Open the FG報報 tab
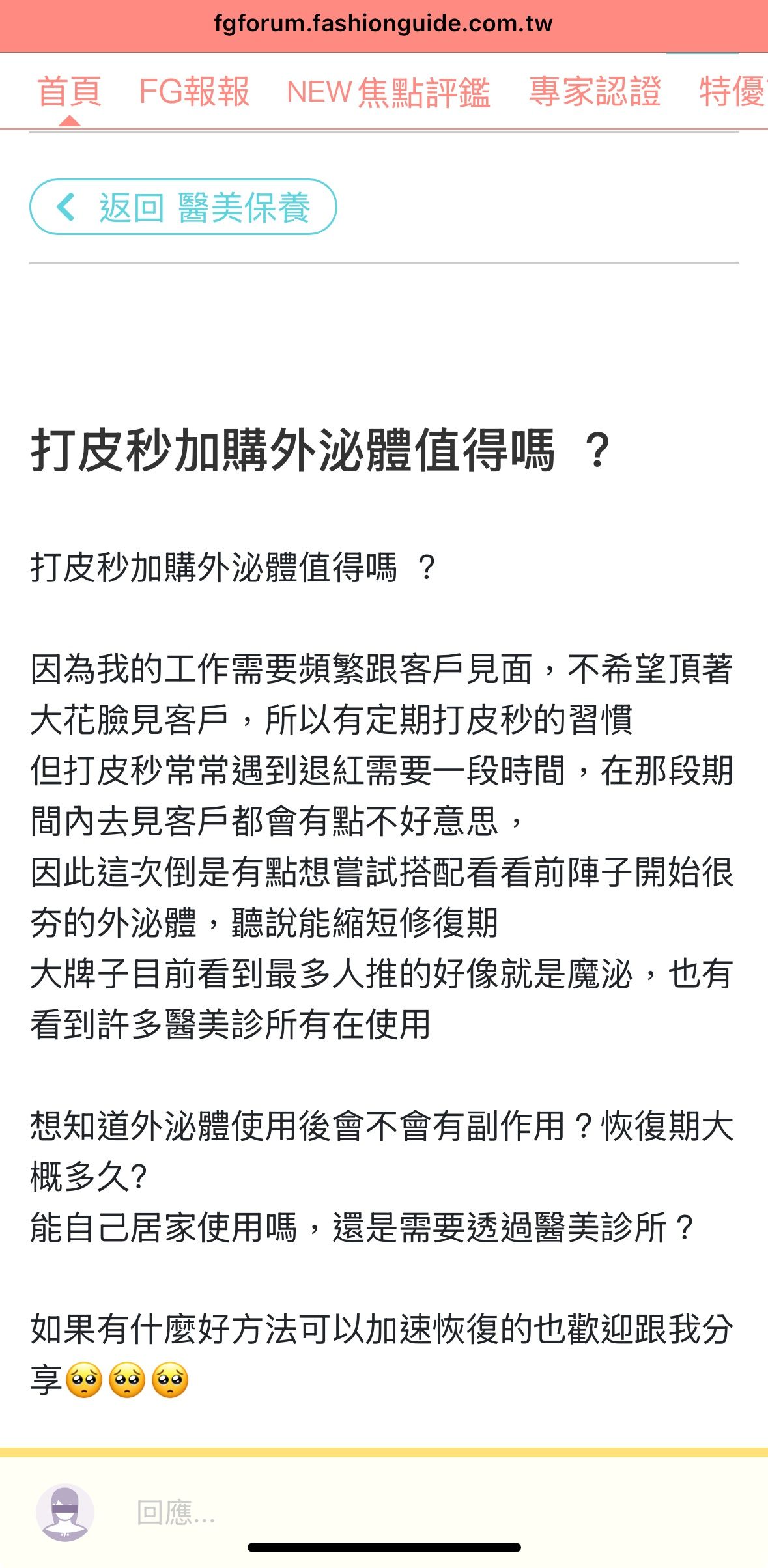768x1568 pixels. [x=194, y=91]
